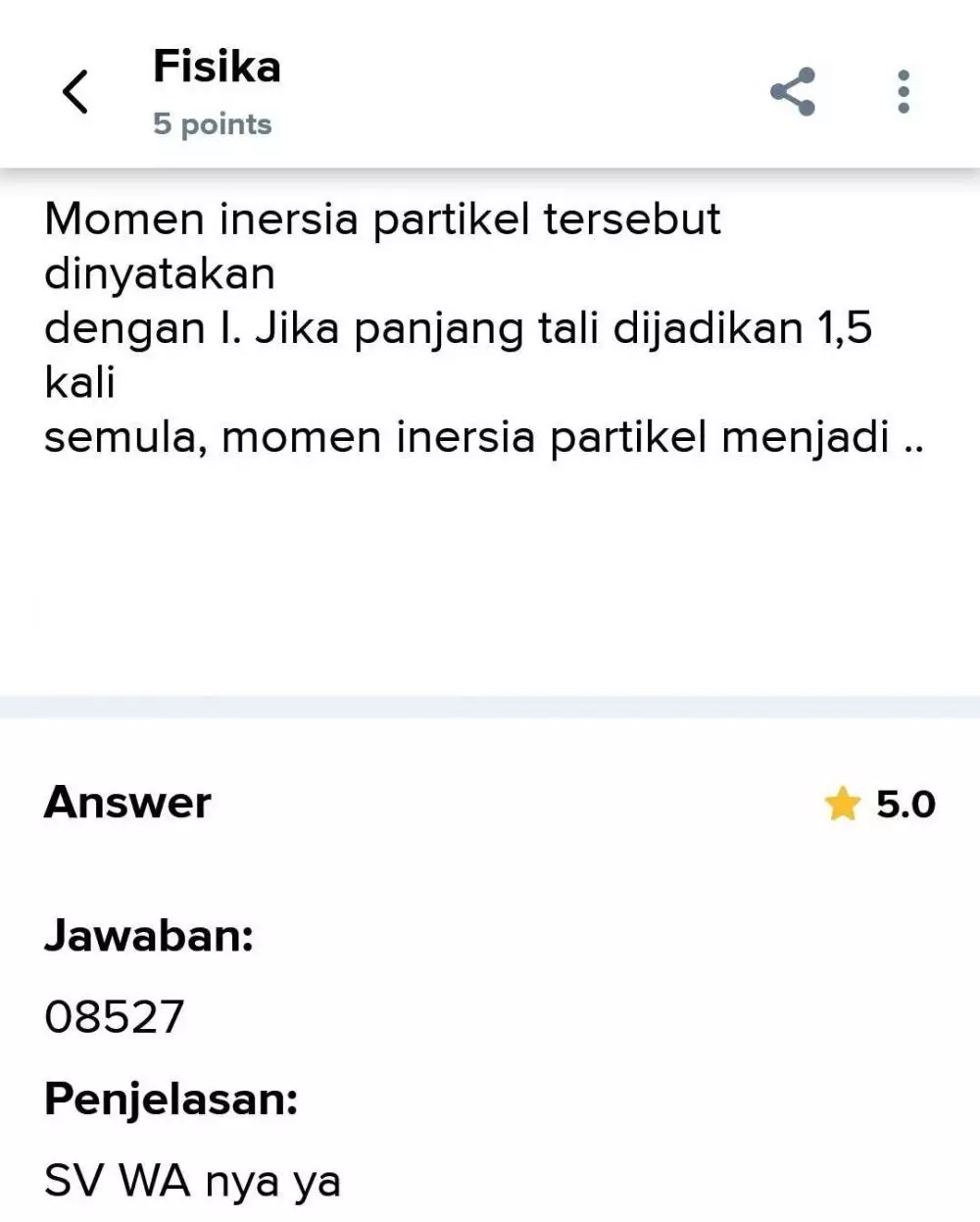Tap the 5 points label
This screenshot has height=1222, width=980.
[x=212, y=123]
